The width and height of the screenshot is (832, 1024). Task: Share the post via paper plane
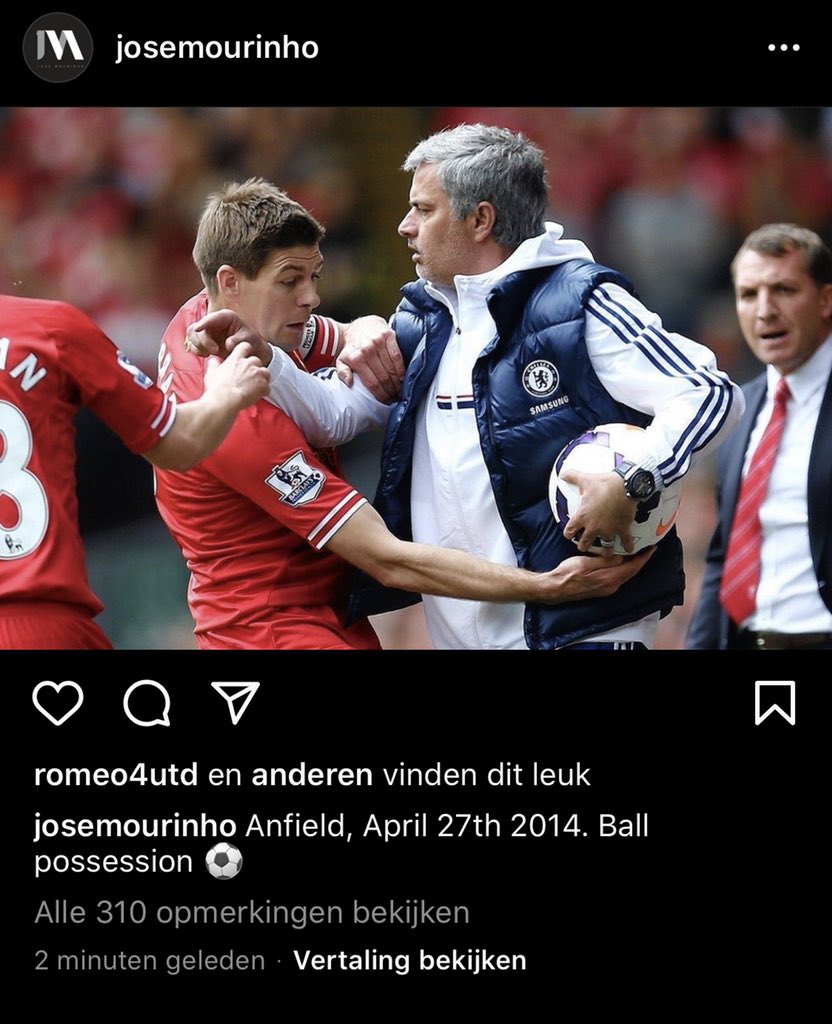tap(236, 702)
